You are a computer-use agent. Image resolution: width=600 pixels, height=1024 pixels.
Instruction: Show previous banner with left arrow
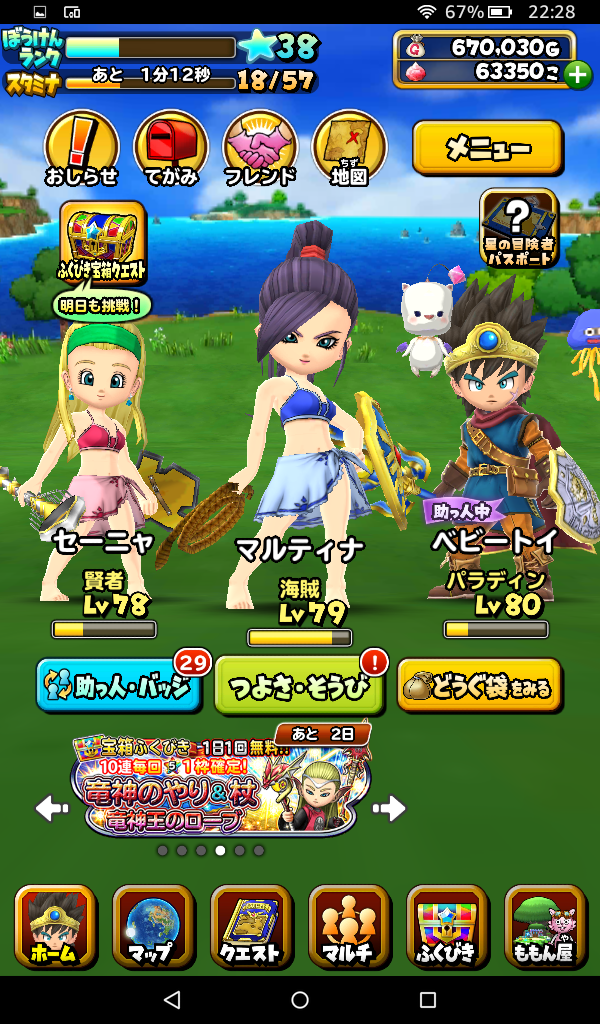point(52,808)
